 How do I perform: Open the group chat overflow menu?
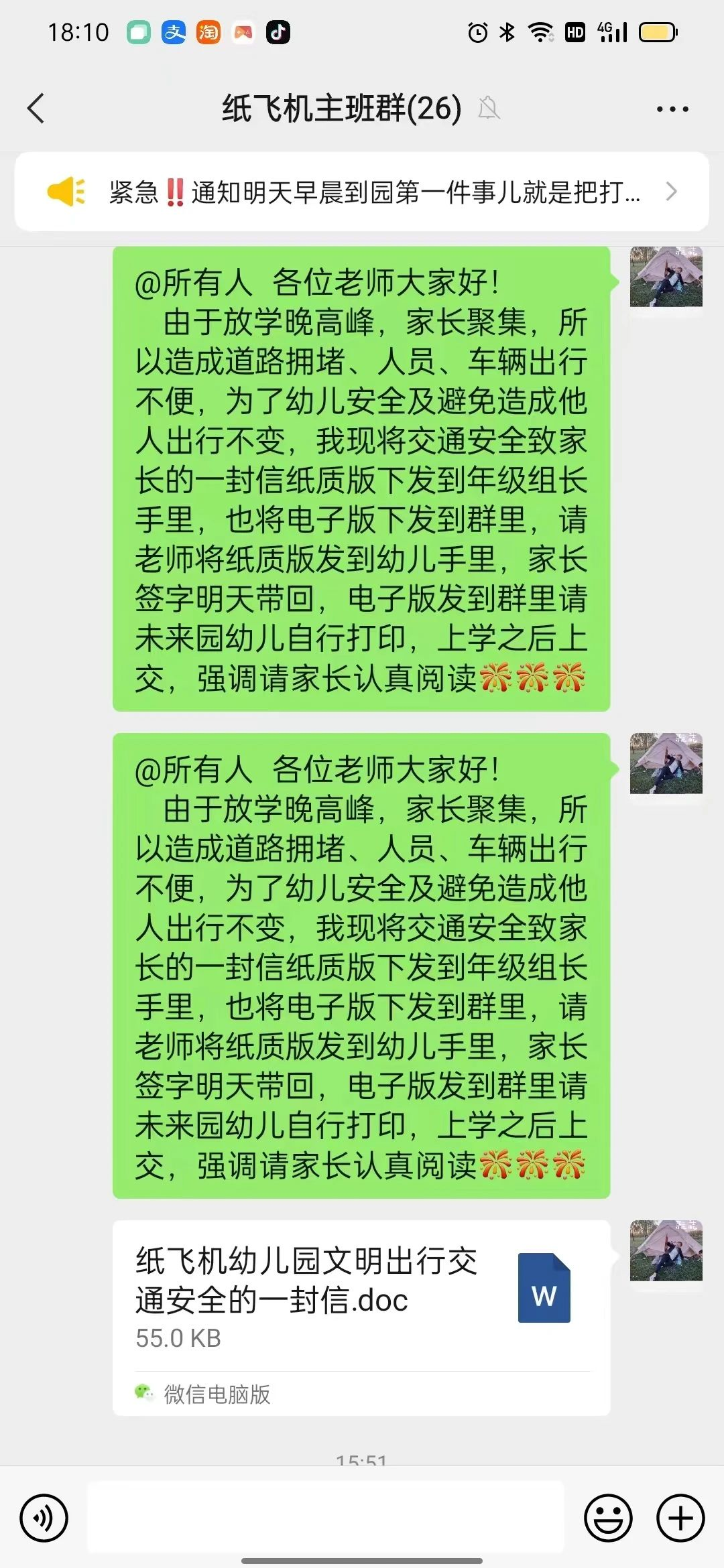(672, 109)
